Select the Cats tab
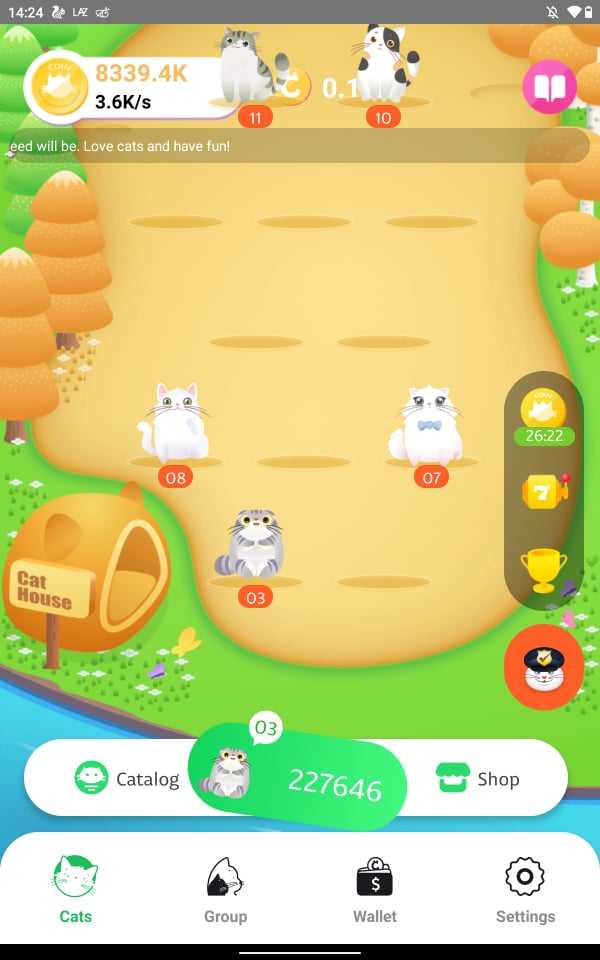The height and width of the screenshot is (960, 600). coord(75,889)
